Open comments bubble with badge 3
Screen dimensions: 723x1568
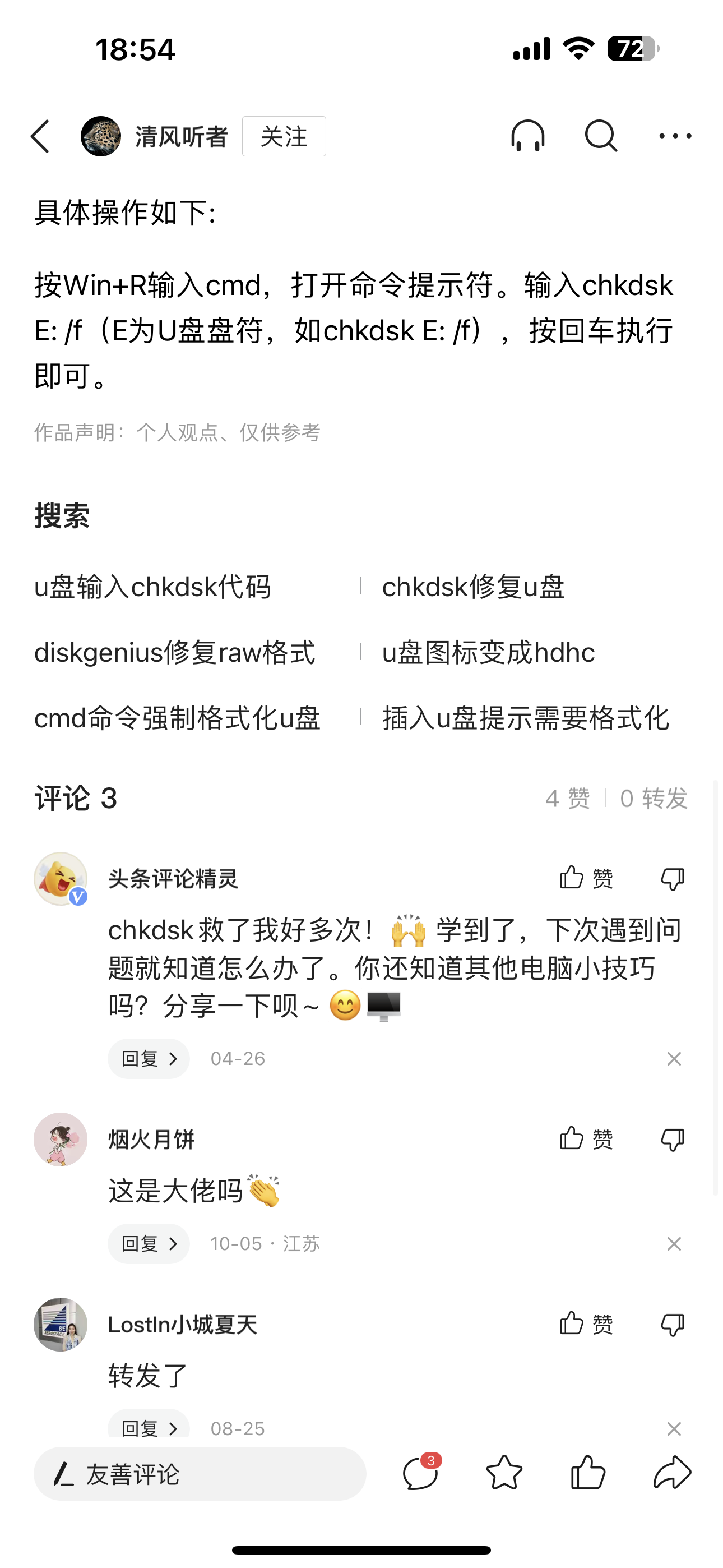[x=420, y=1473]
